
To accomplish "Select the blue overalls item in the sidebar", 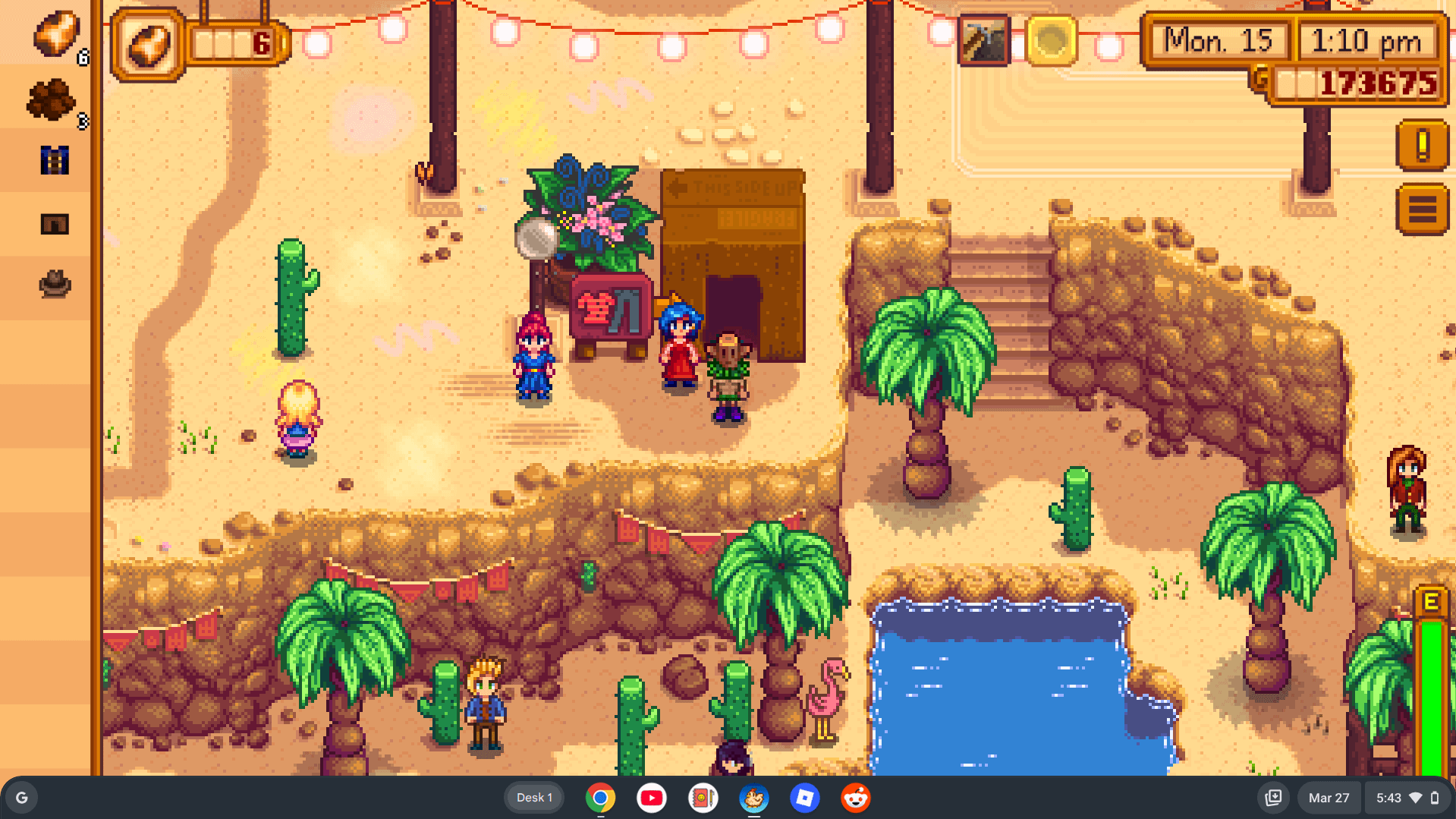I will (x=54, y=161).
